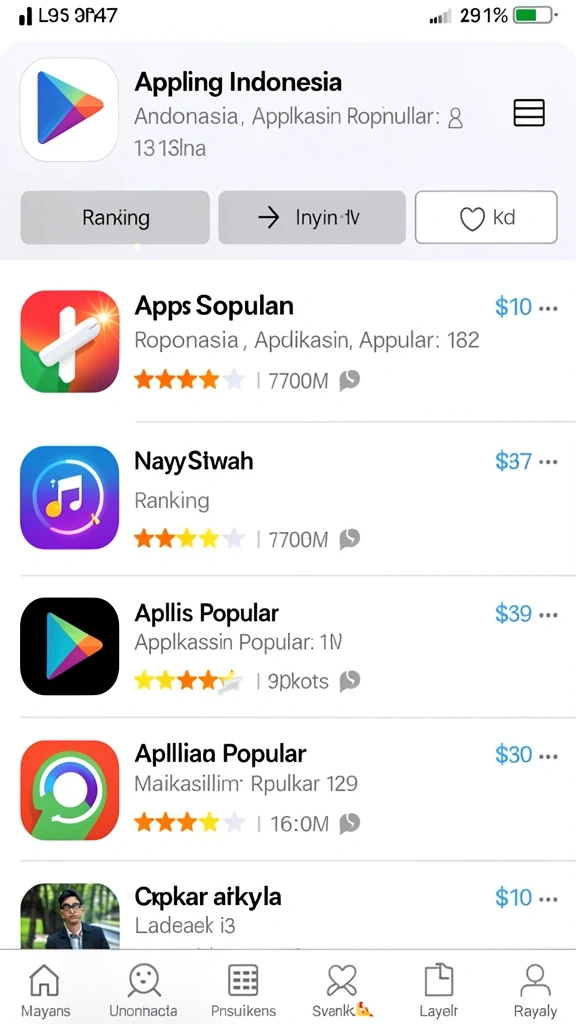Select the Ranking button

point(116,217)
